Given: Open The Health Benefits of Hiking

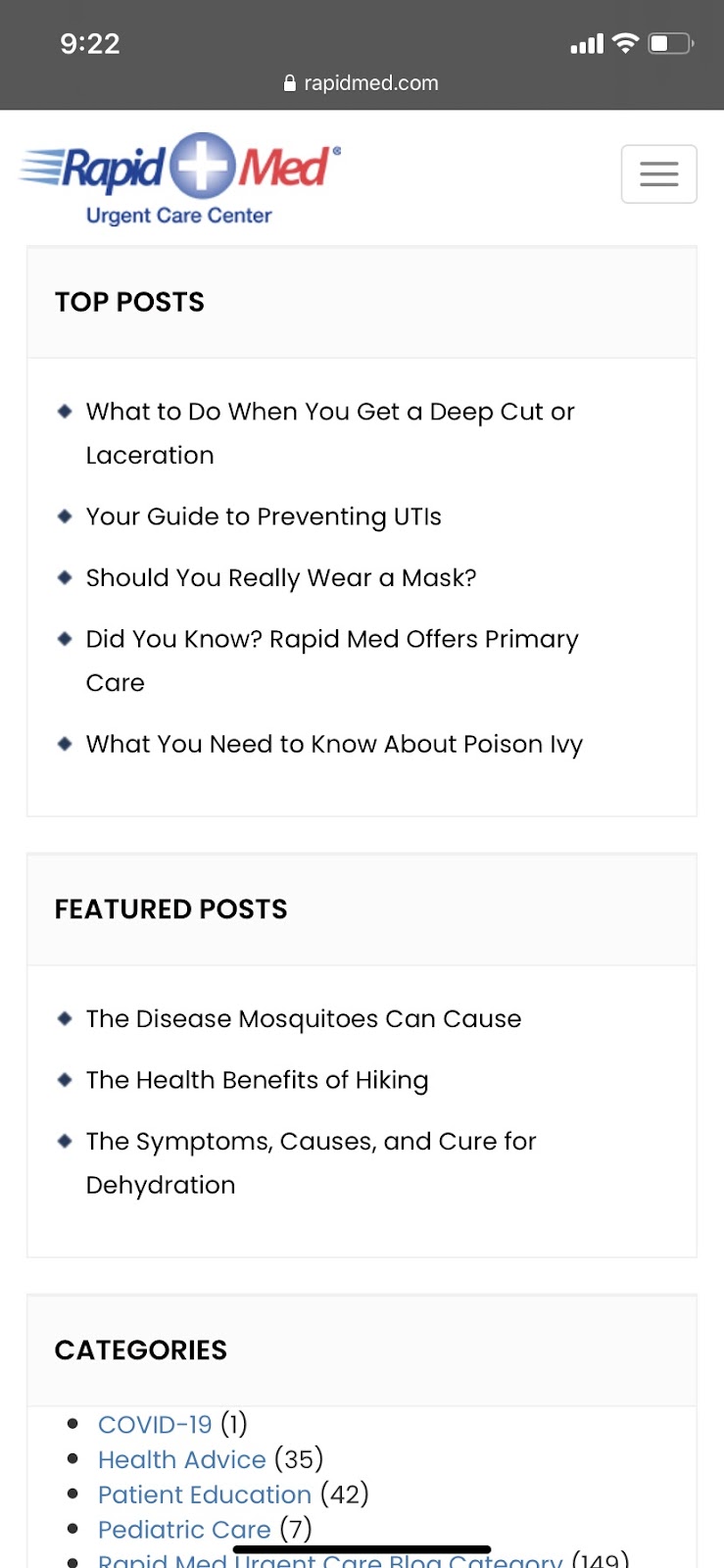Looking at the screenshot, I should (258, 1080).
